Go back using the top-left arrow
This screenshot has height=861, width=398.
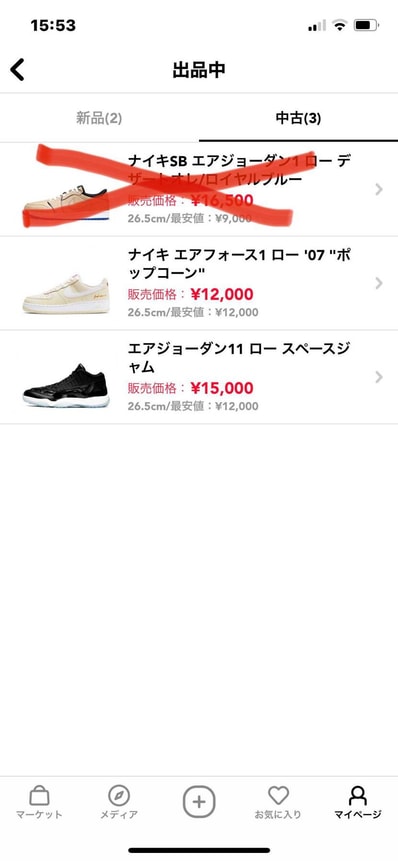click(18, 70)
